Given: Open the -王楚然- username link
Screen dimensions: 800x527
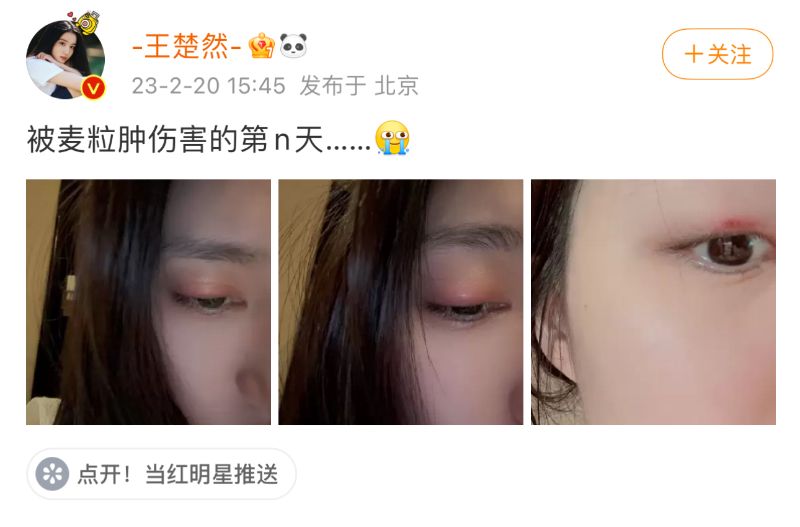Looking at the screenshot, I should 187,46.
